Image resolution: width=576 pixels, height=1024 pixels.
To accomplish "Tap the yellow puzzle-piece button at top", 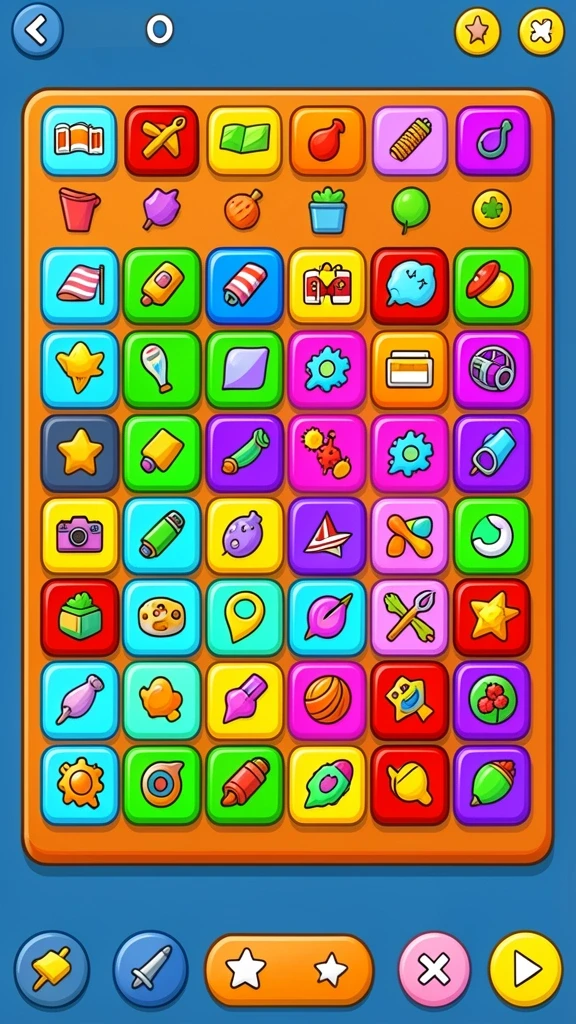I will click(541, 31).
